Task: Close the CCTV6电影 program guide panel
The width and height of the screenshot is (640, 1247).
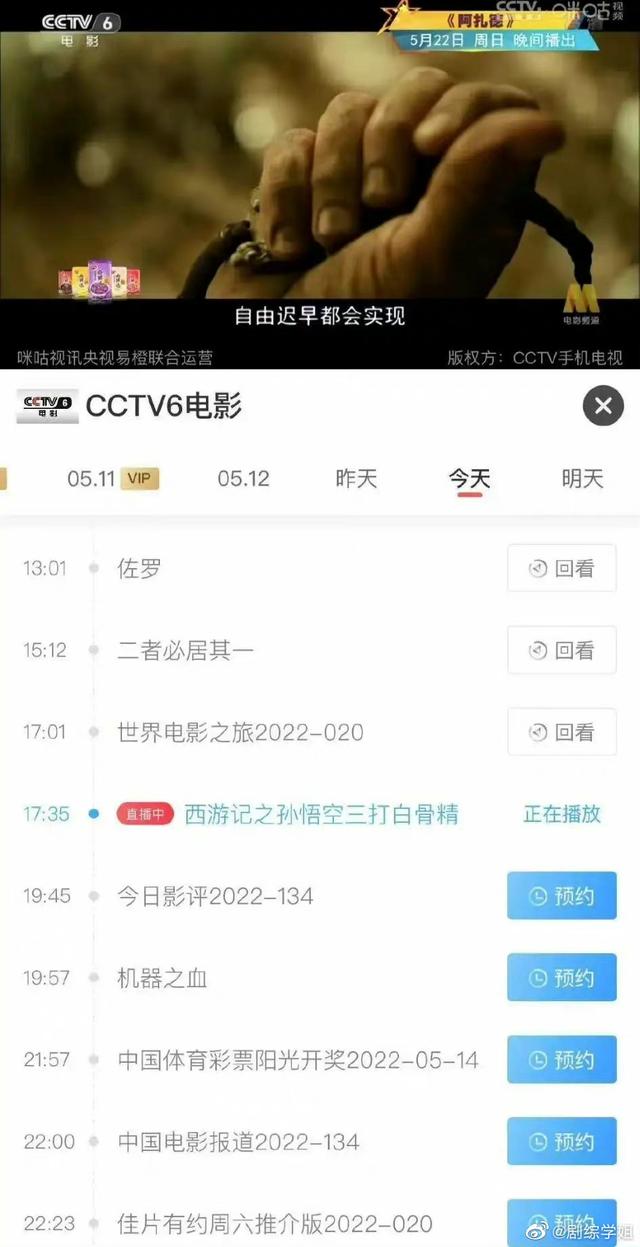Action: click(x=603, y=405)
